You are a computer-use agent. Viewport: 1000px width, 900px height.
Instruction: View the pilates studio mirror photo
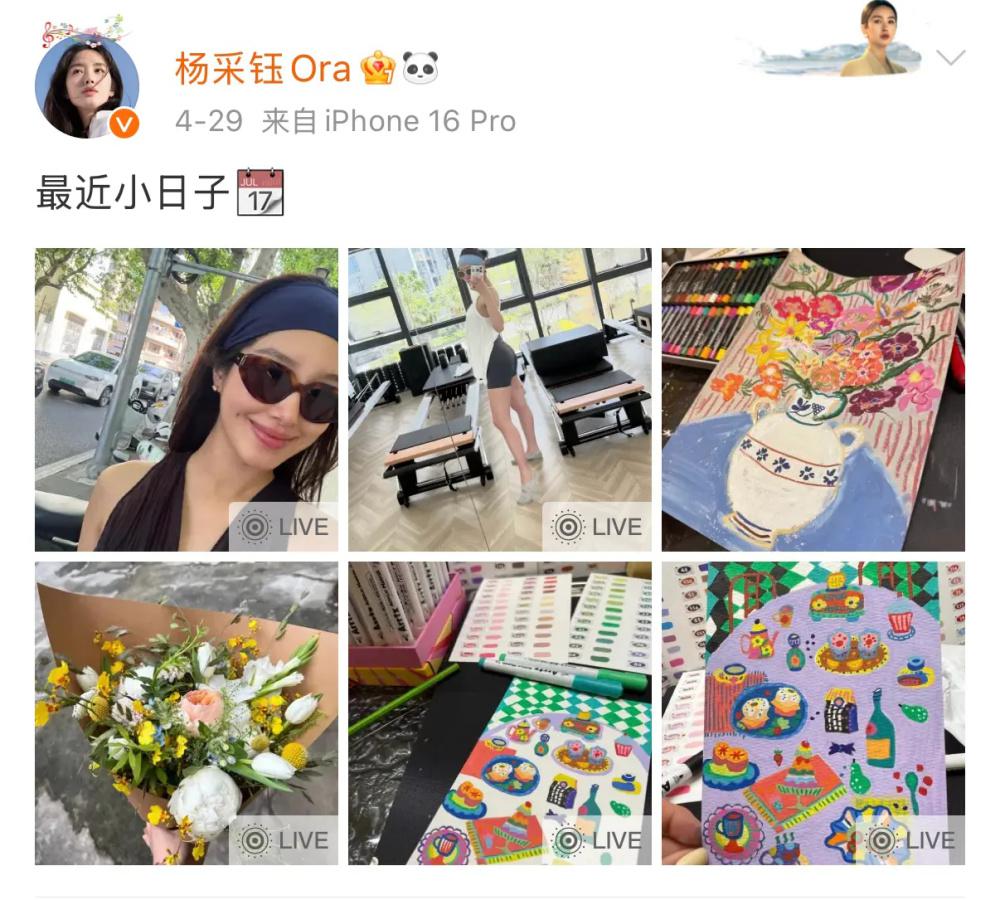pyautogui.click(x=499, y=399)
